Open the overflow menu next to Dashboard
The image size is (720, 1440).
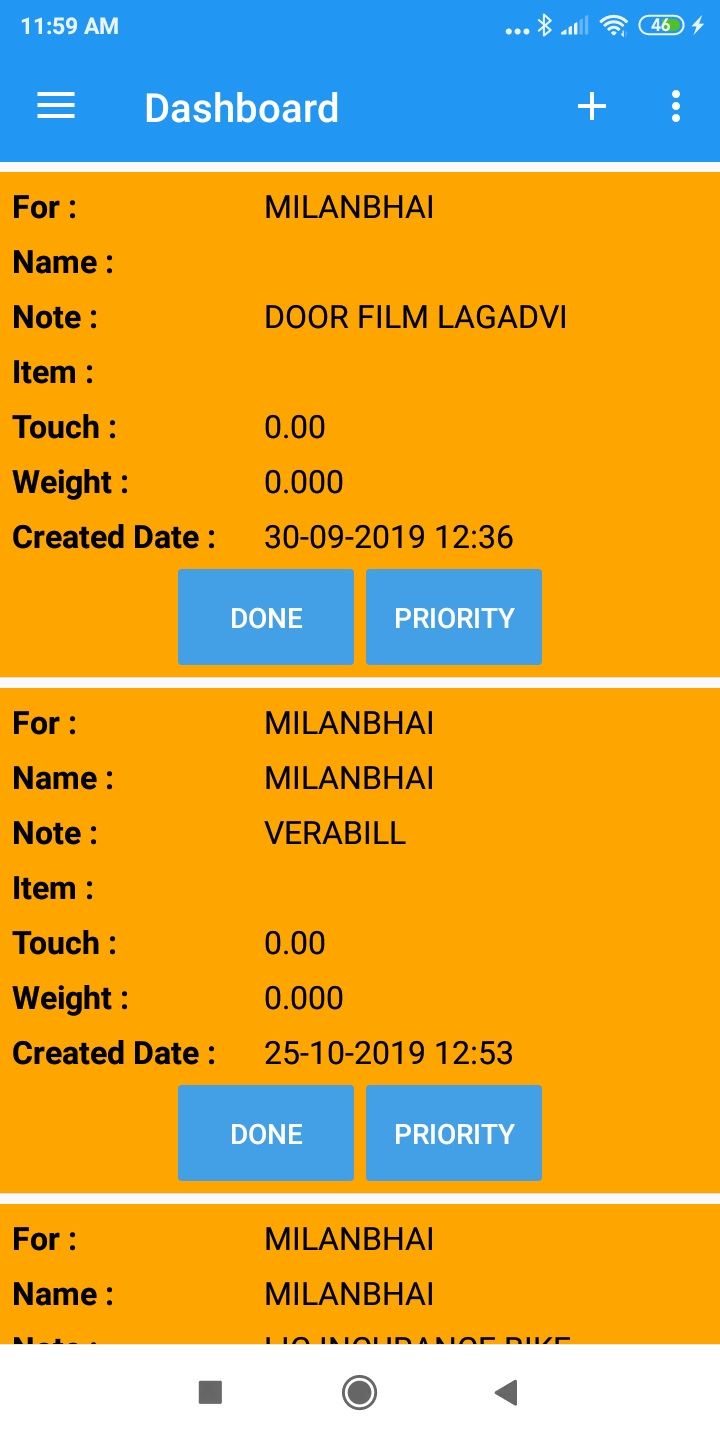675,105
